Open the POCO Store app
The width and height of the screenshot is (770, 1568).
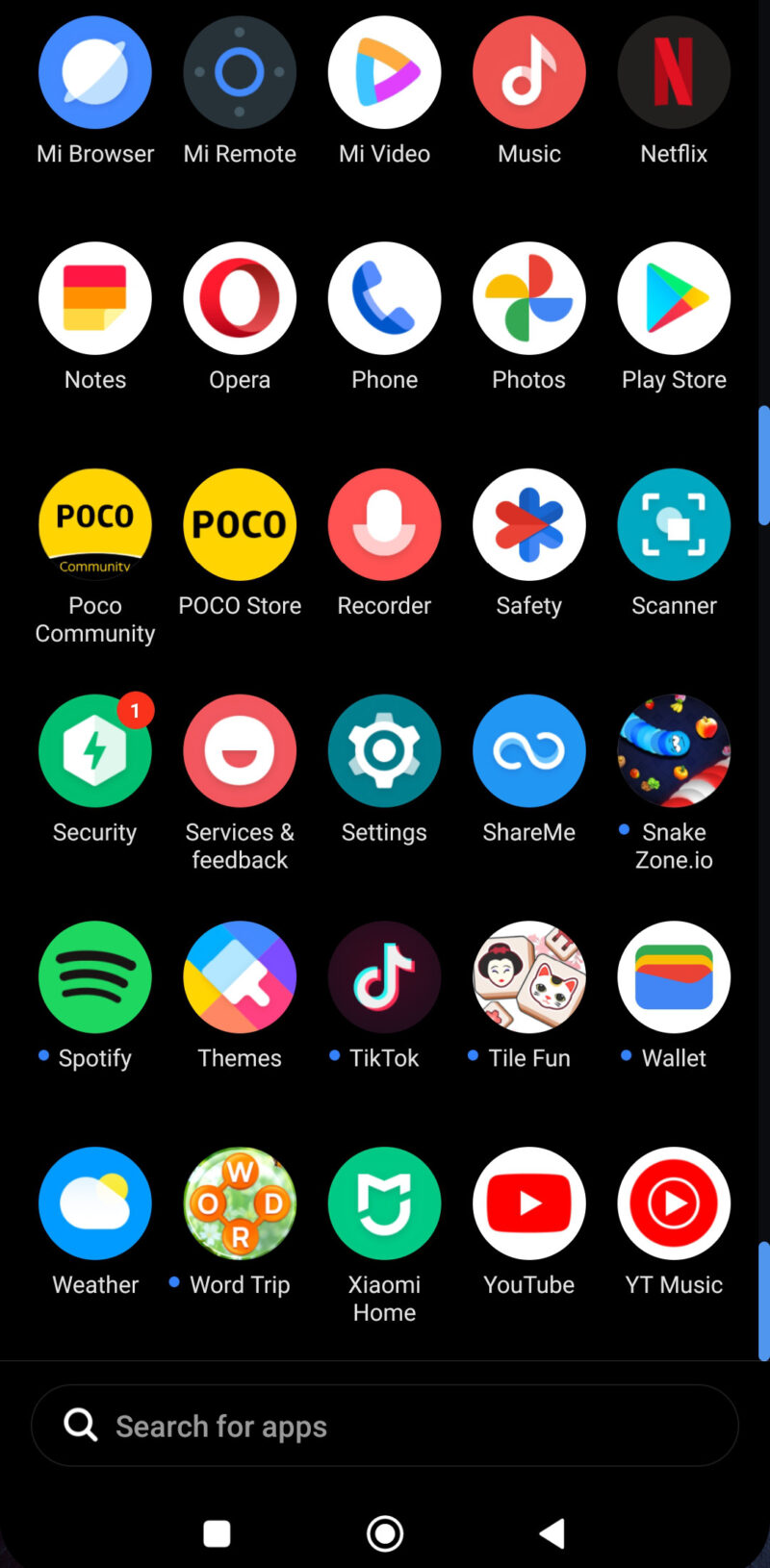[x=240, y=525]
